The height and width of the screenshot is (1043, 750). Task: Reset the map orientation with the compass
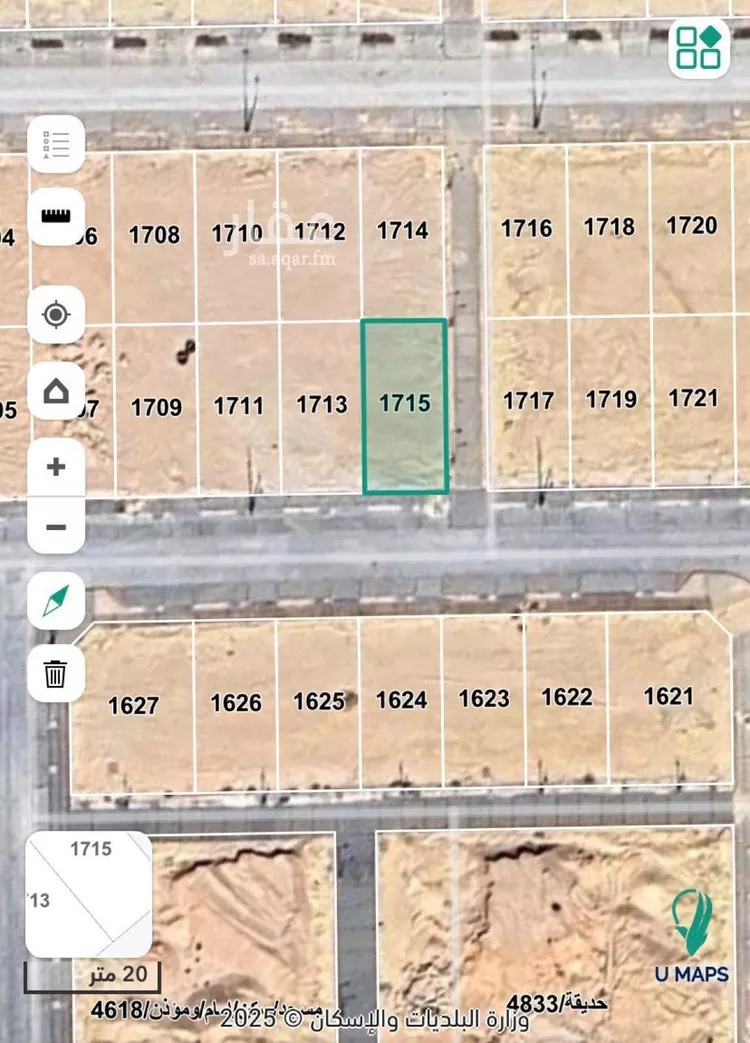(x=56, y=601)
